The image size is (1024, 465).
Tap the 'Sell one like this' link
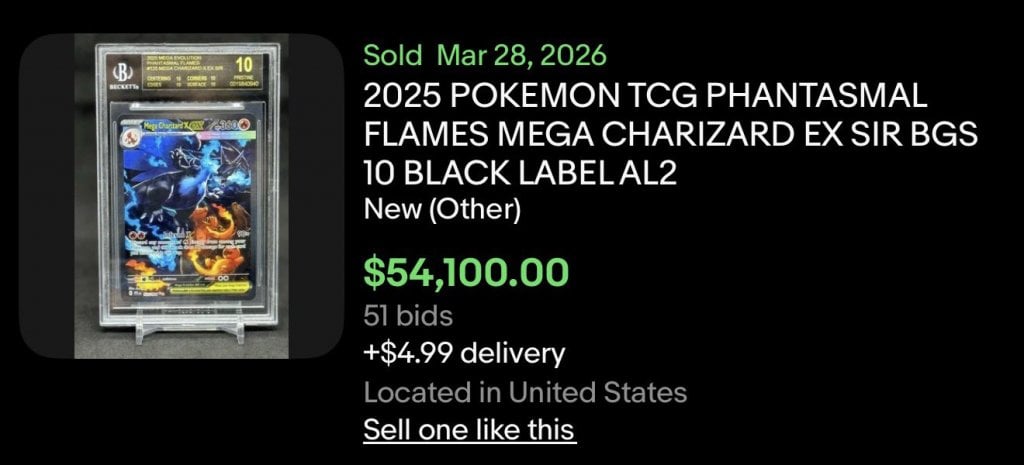click(x=469, y=430)
